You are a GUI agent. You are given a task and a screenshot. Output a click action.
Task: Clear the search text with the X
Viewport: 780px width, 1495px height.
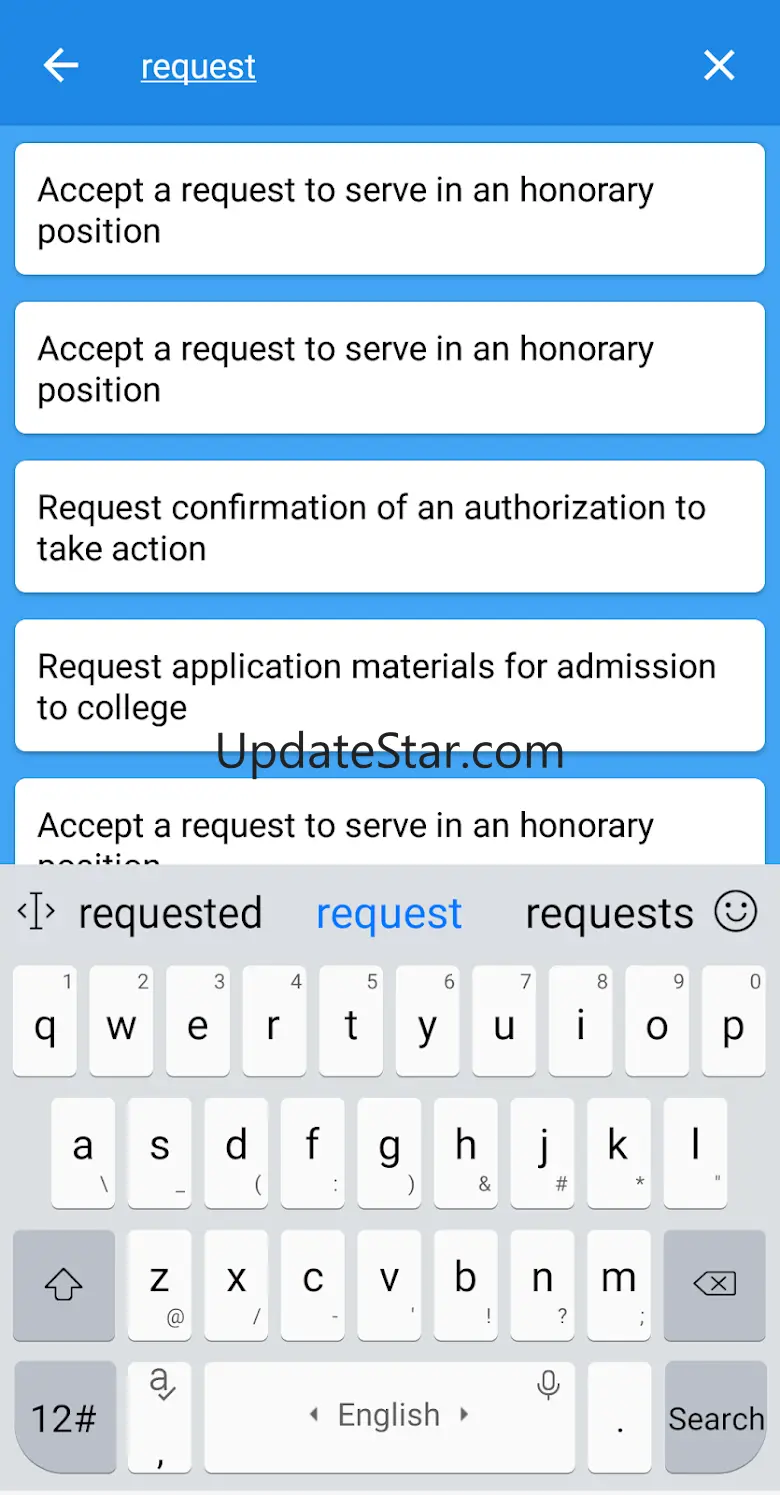click(719, 66)
